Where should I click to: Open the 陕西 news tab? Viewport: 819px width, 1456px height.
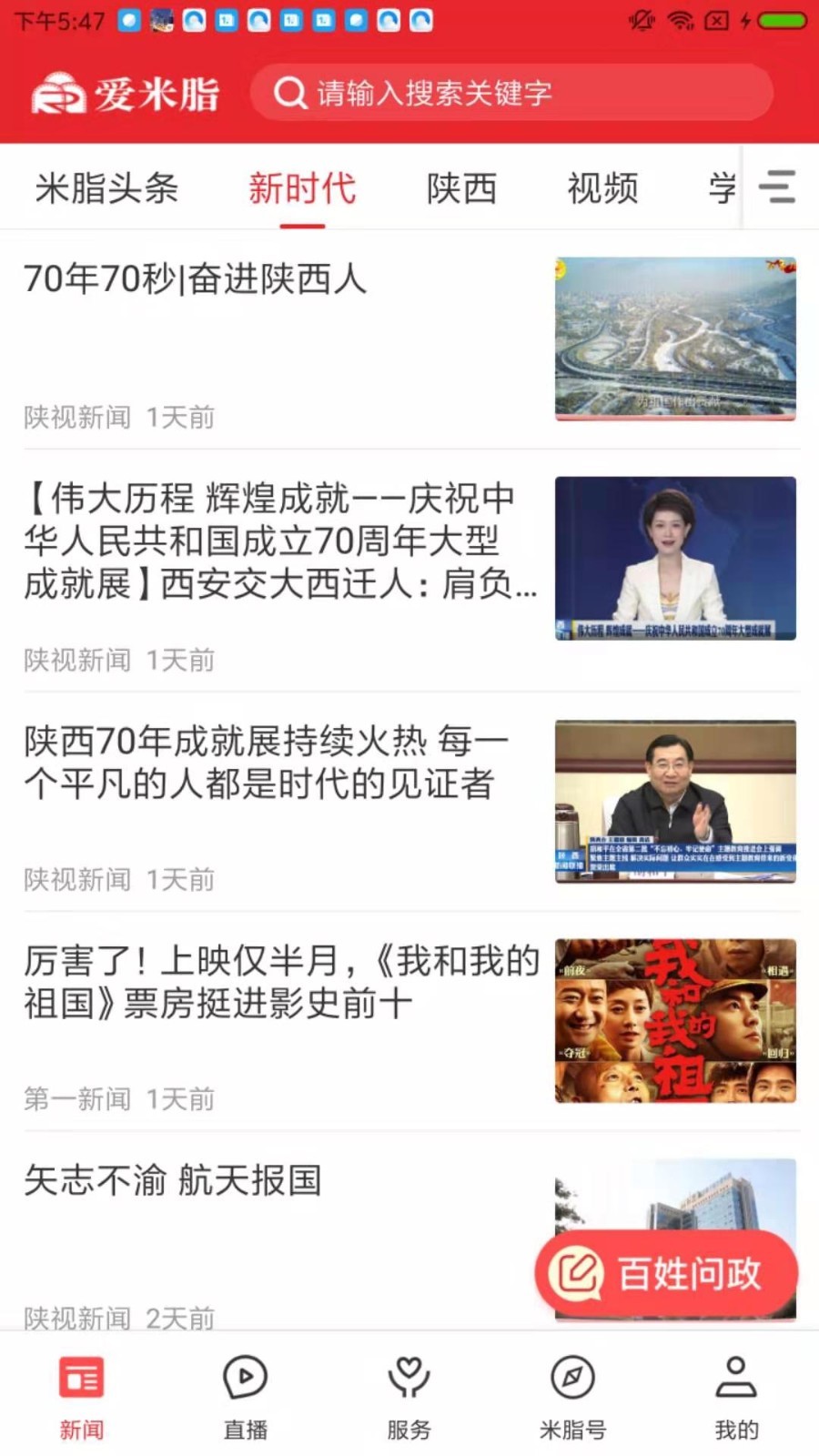460,187
